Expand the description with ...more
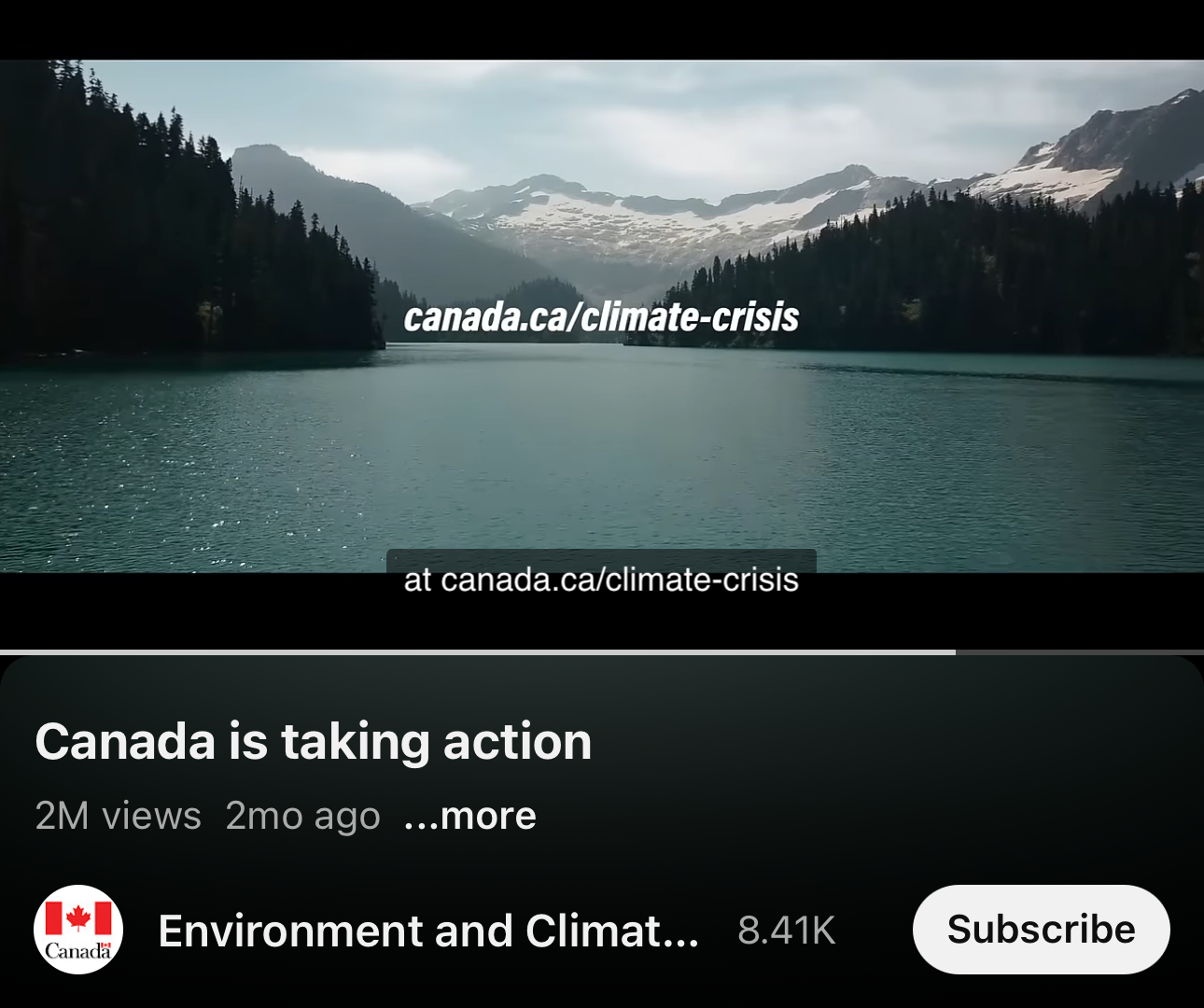 [469, 816]
